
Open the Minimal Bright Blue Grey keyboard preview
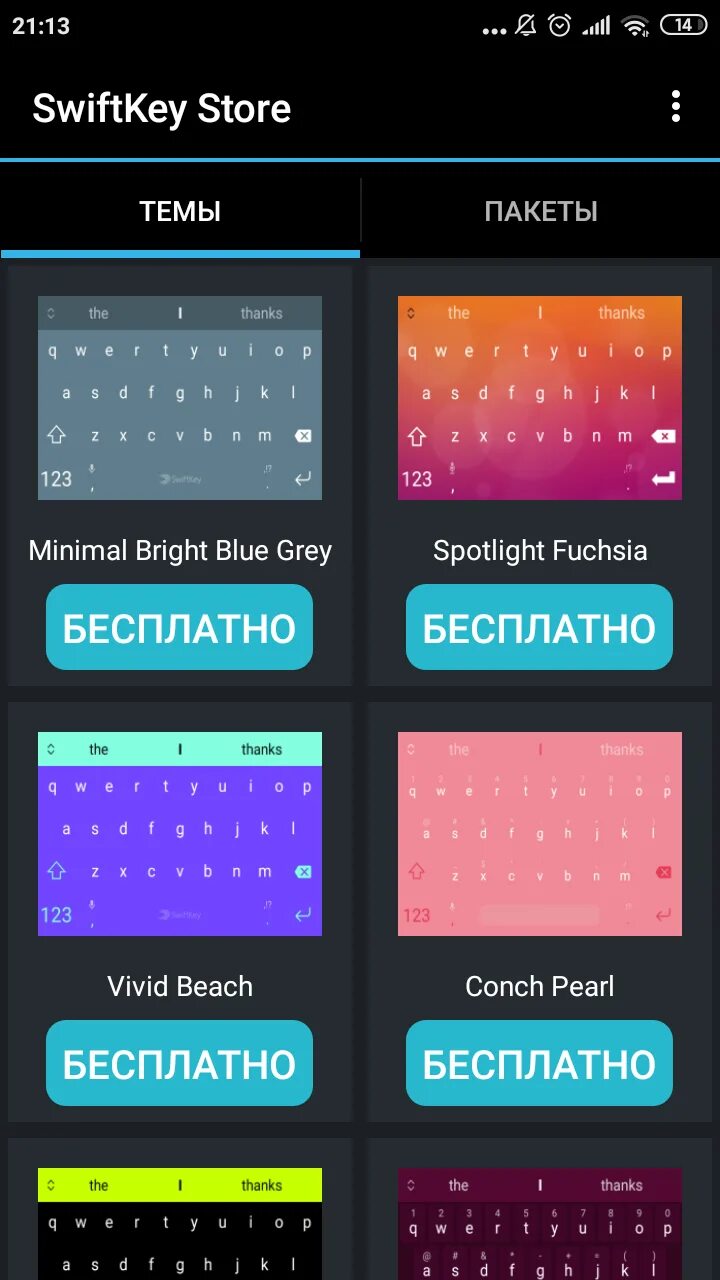click(x=180, y=398)
